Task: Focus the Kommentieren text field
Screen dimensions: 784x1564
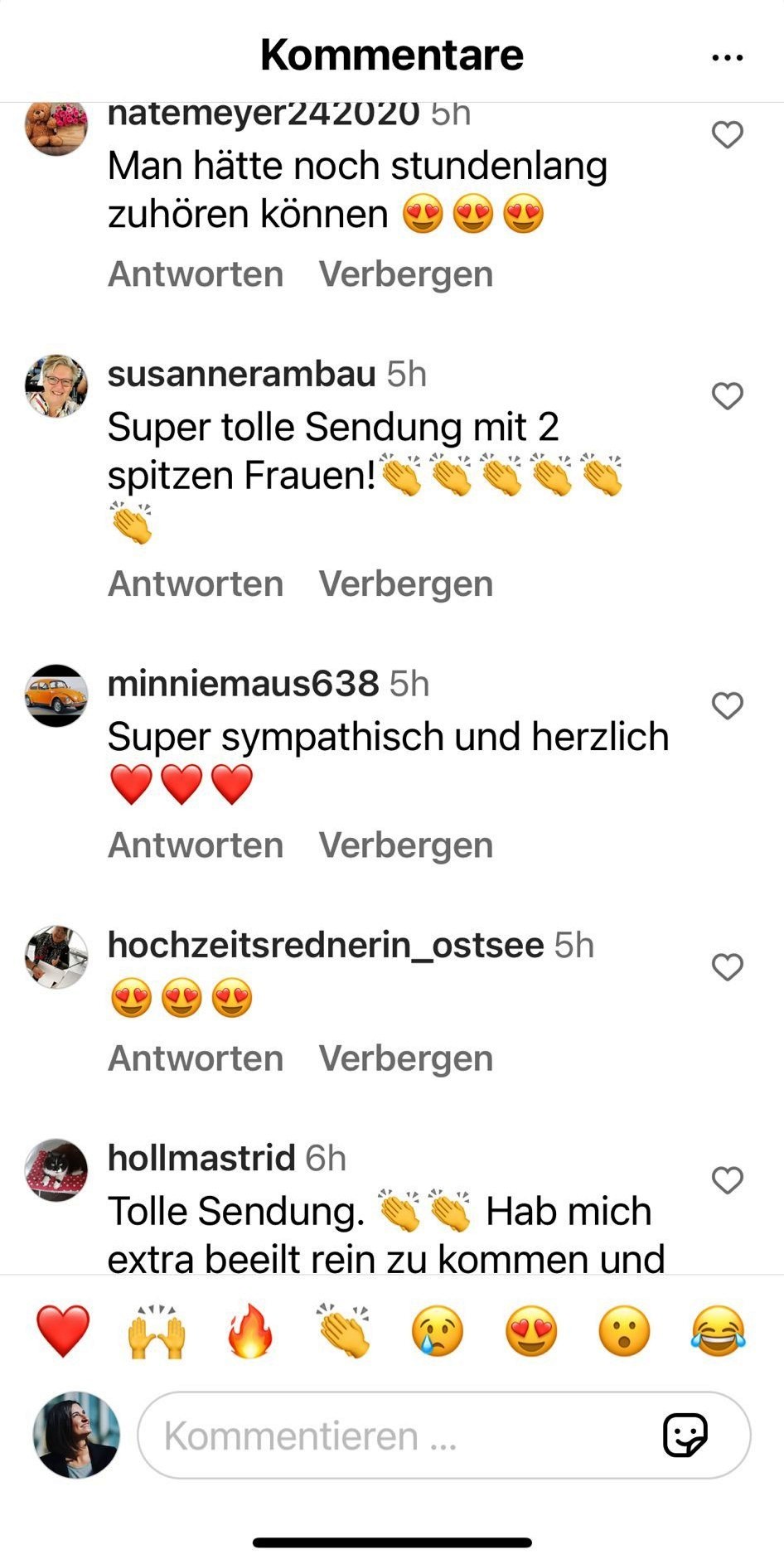Action: (x=398, y=1436)
